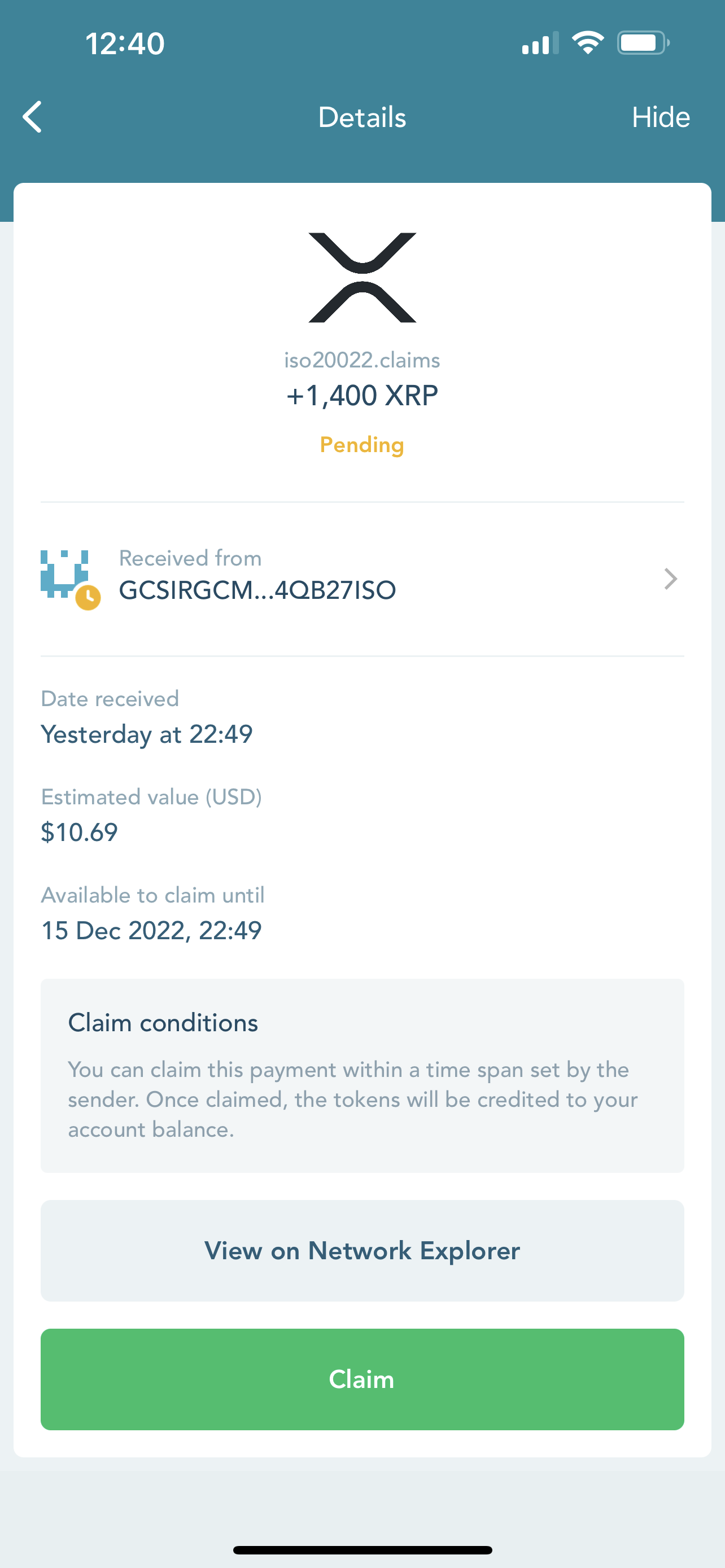
Task: Tap the clock showing 12:40
Action: tap(125, 42)
